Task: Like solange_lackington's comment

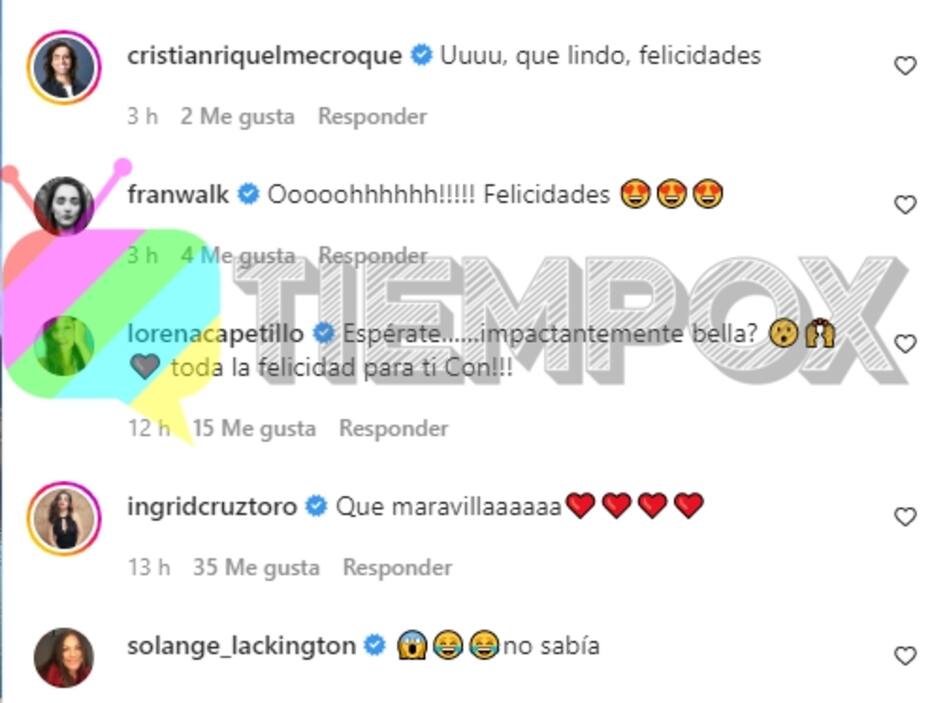Action: point(904,656)
